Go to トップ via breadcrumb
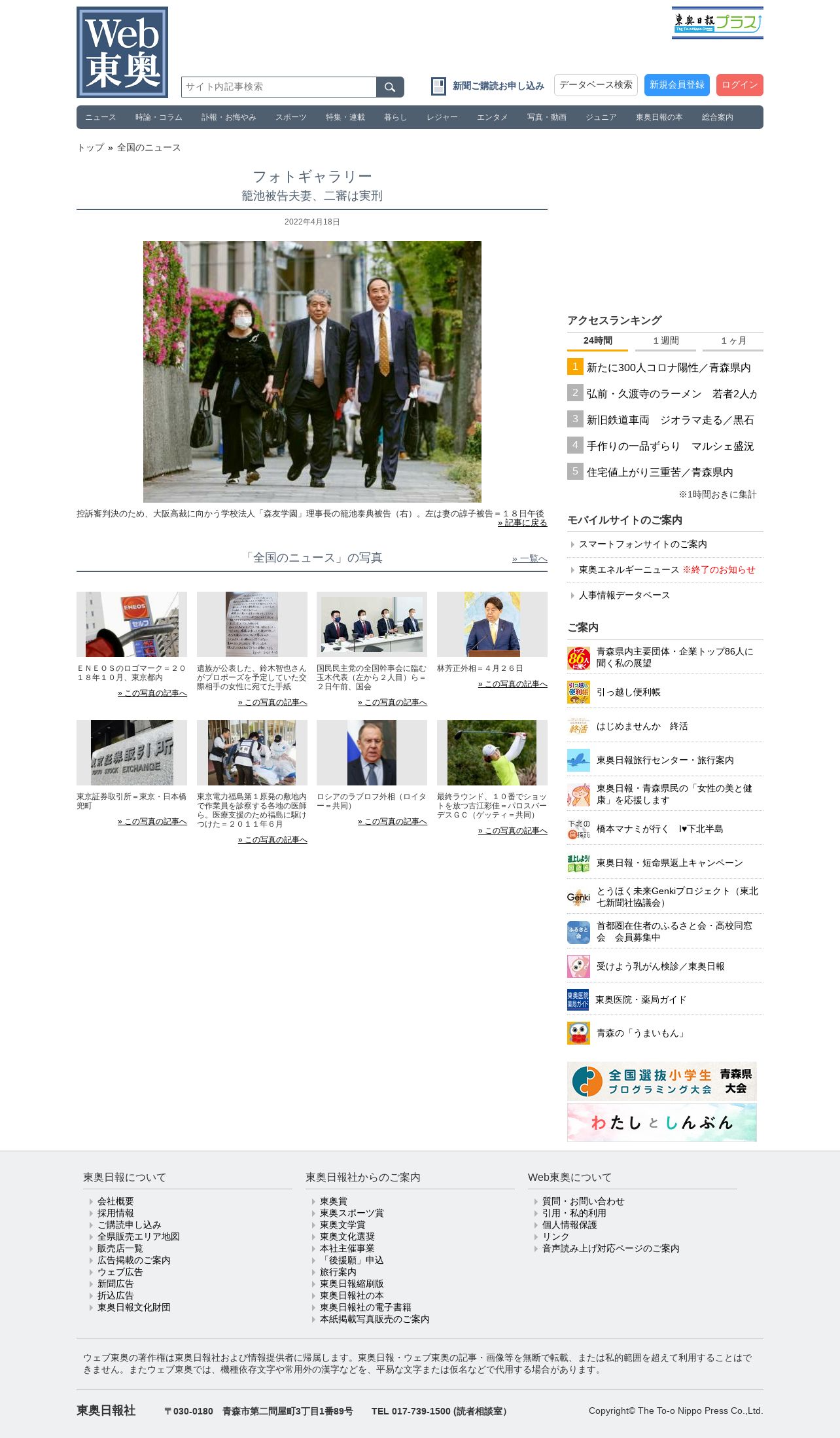This screenshot has width=840, height=1438. (x=90, y=148)
